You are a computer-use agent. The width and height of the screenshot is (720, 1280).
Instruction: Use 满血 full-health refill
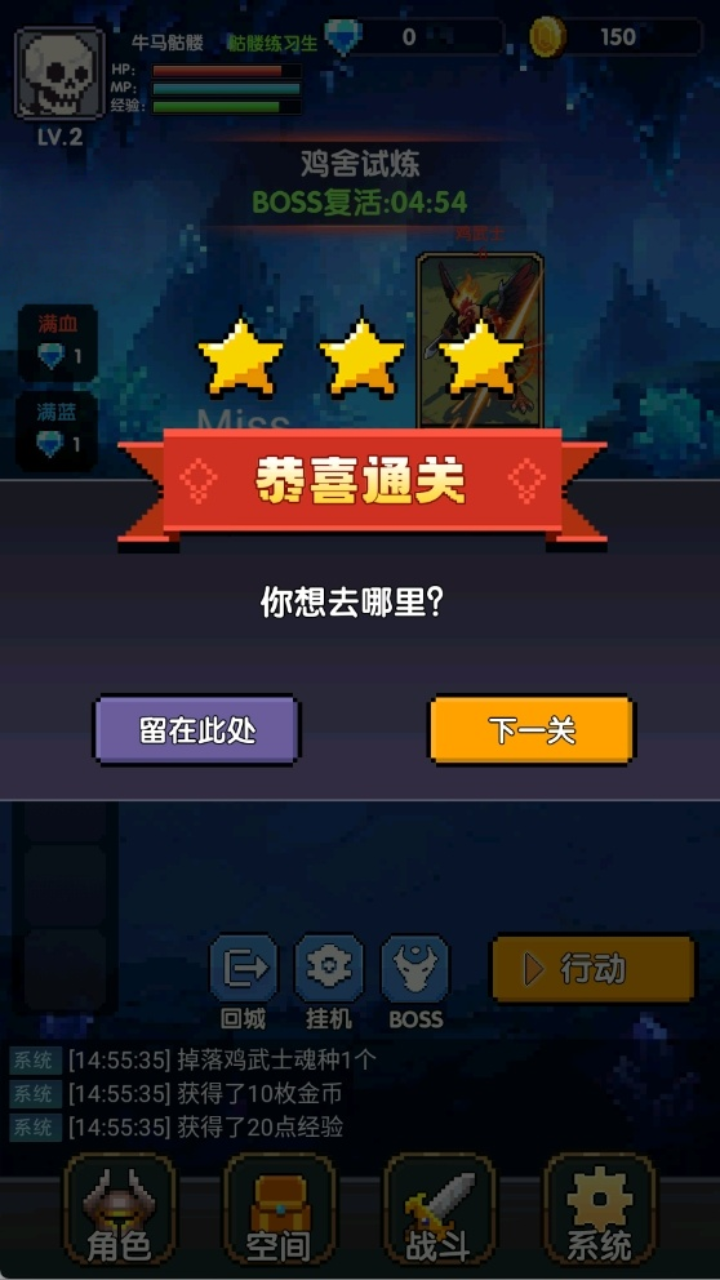[58, 342]
